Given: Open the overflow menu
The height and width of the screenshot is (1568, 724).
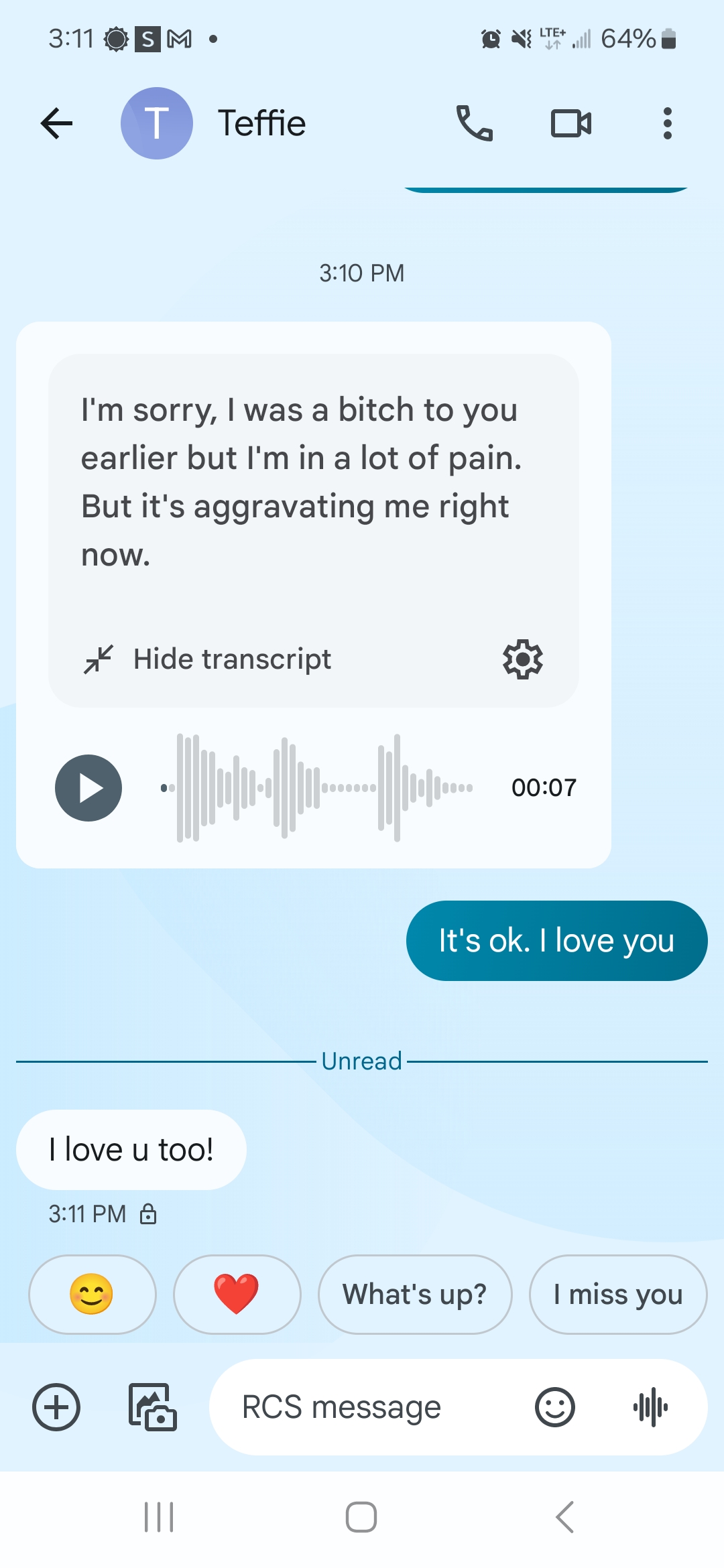Looking at the screenshot, I should [667, 123].
